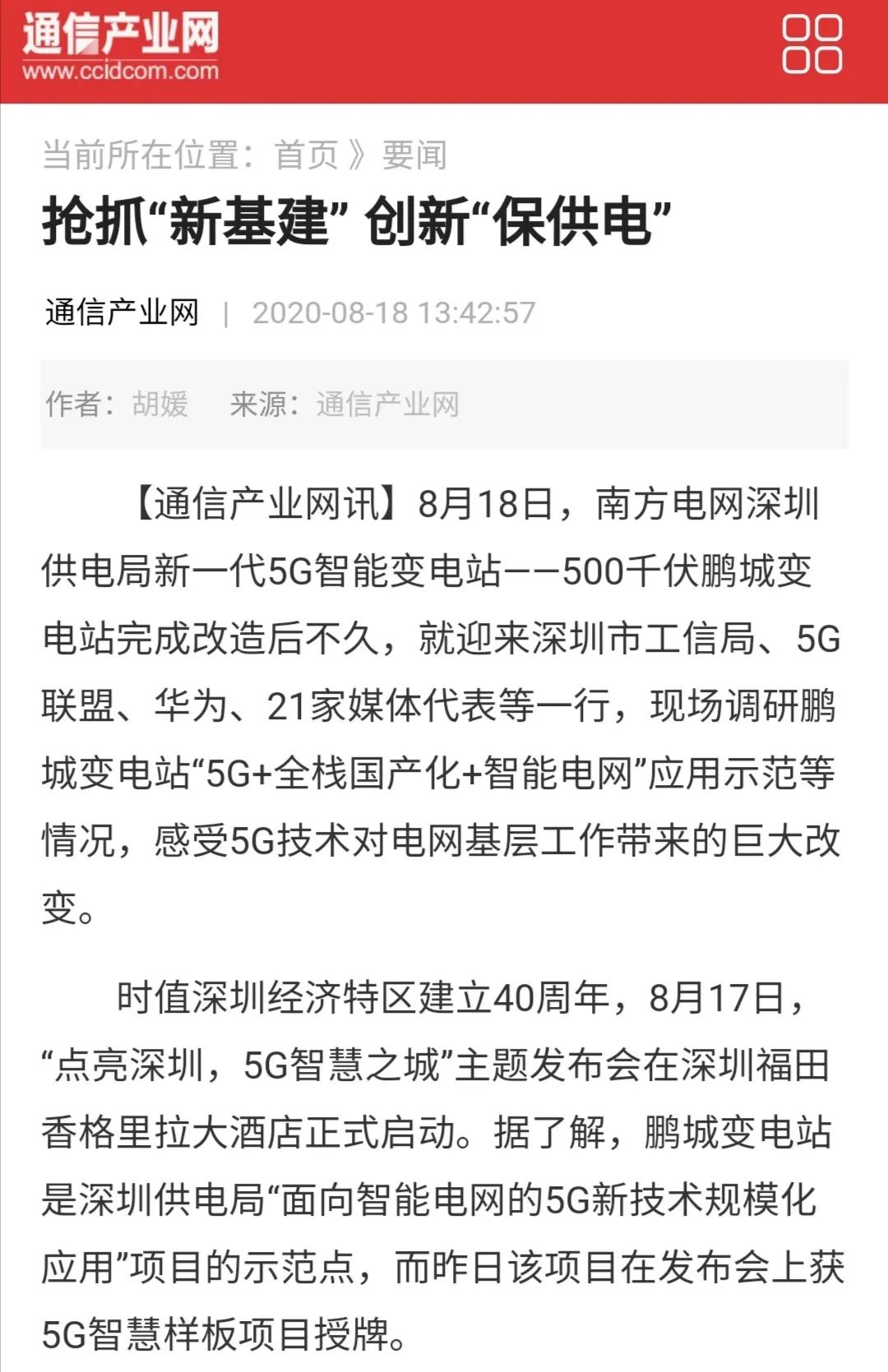The width and height of the screenshot is (888, 1372).
Task: Go to 首页 via breadcrumb
Action: click(x=306, y=155)
